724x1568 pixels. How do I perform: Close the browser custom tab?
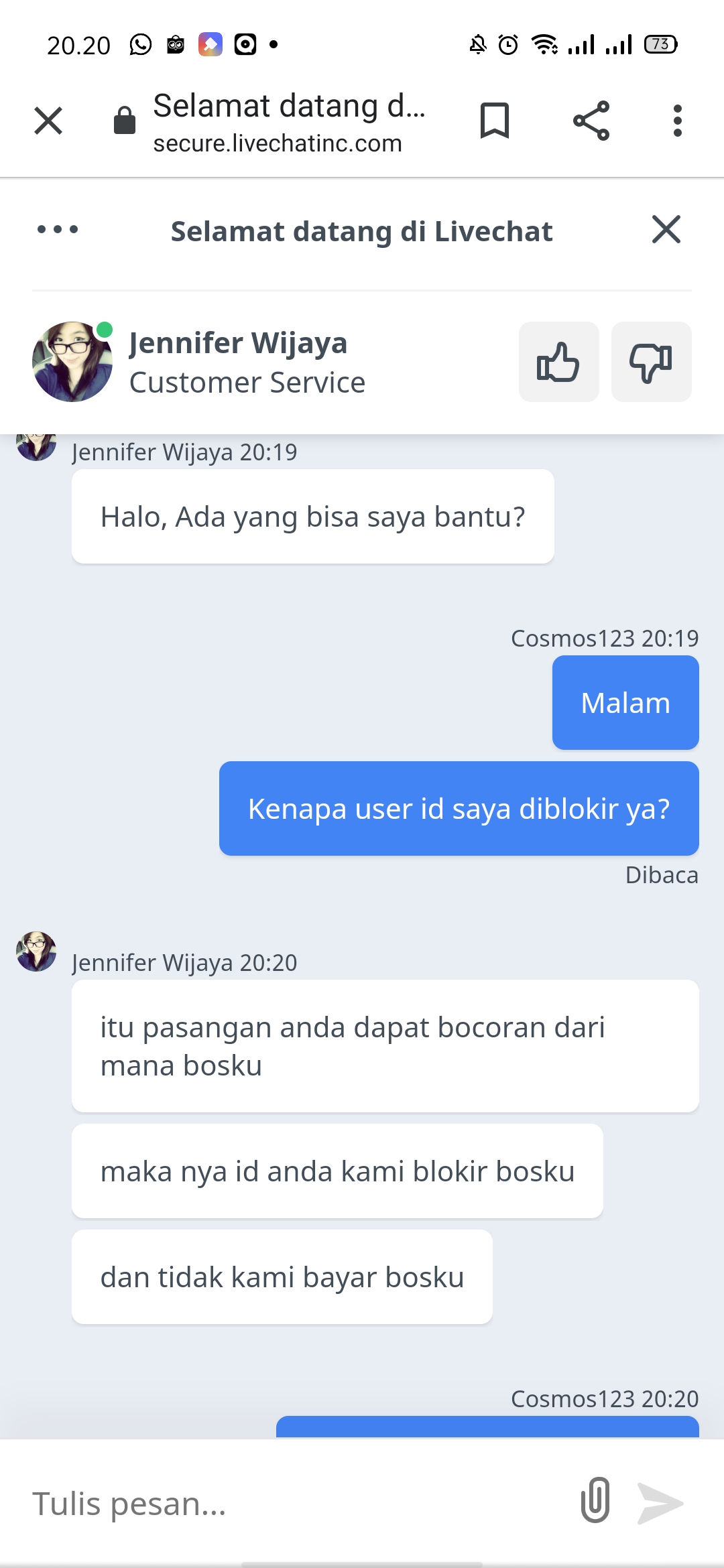tap(48, 121)
